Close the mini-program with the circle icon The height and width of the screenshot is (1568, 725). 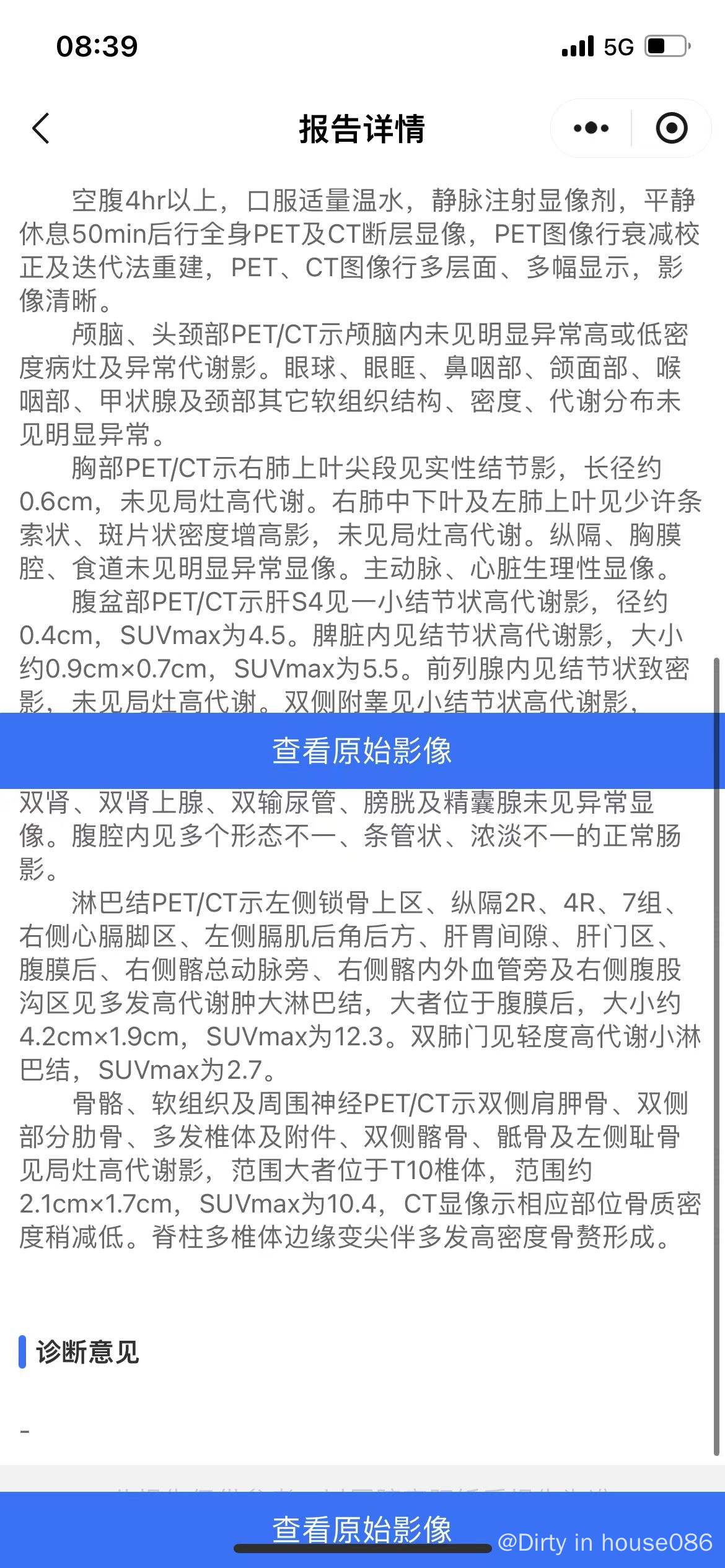672,128
